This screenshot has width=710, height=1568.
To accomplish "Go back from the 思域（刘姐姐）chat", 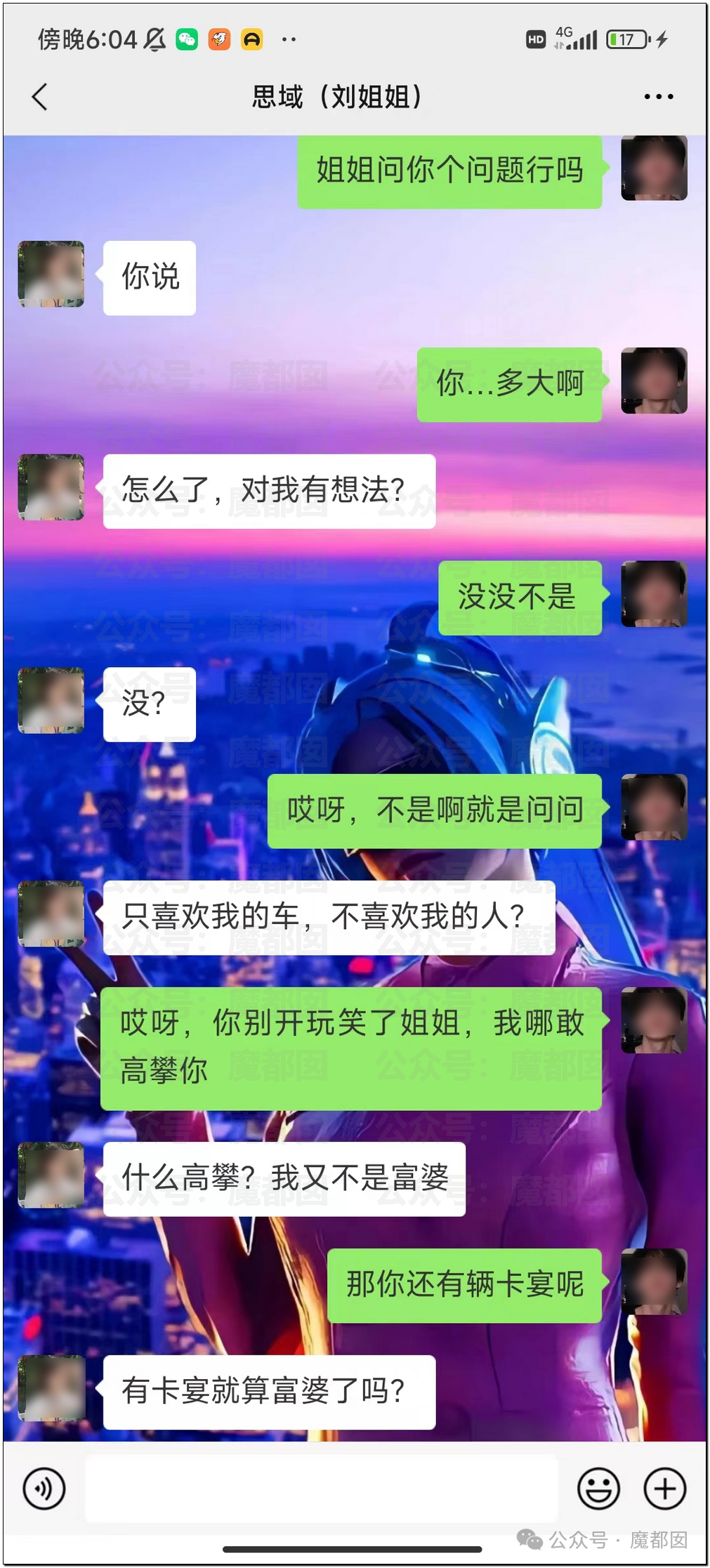I will [40, 97].
